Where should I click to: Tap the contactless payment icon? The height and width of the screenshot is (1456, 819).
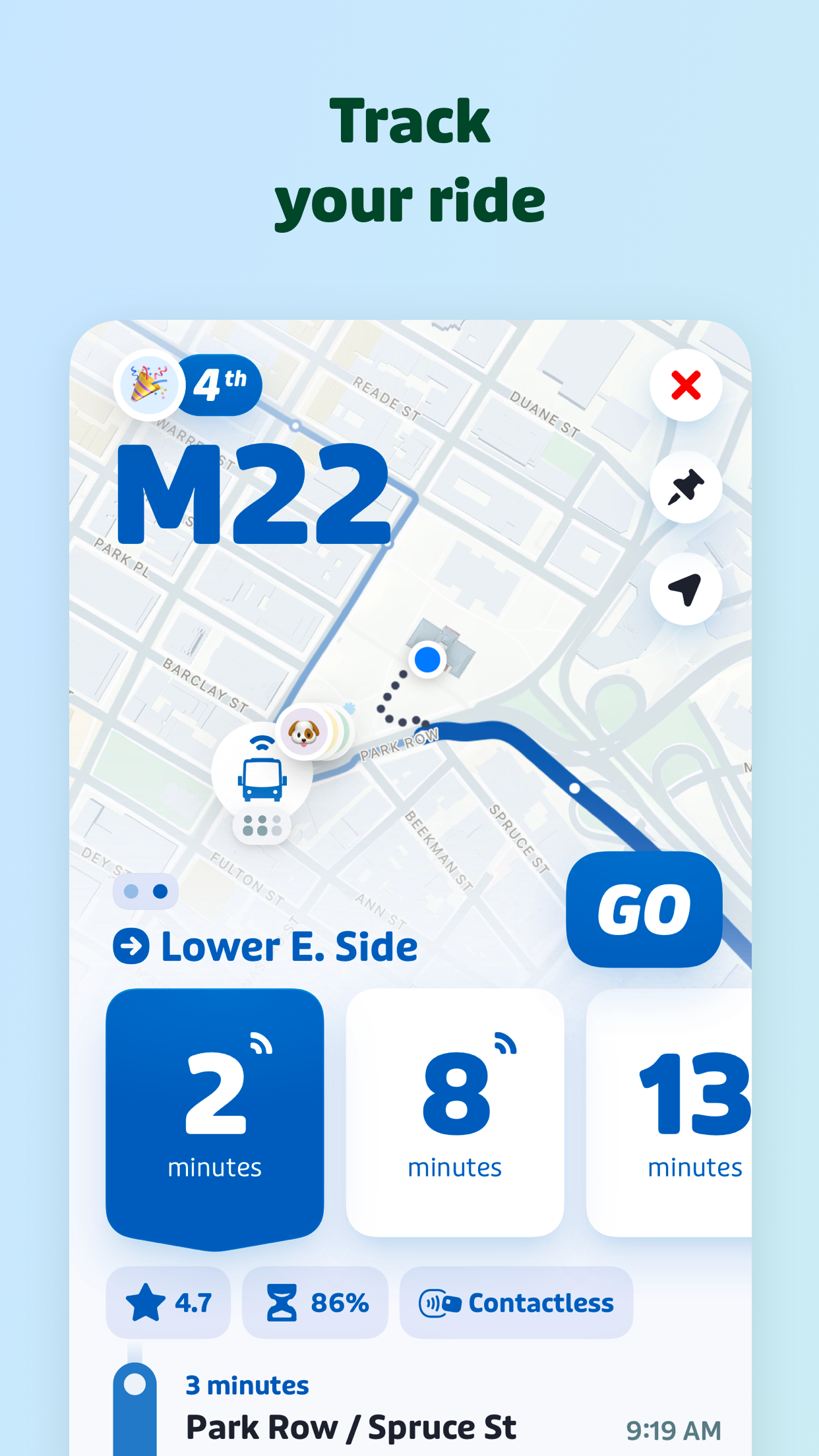(x=439, y=1302)
